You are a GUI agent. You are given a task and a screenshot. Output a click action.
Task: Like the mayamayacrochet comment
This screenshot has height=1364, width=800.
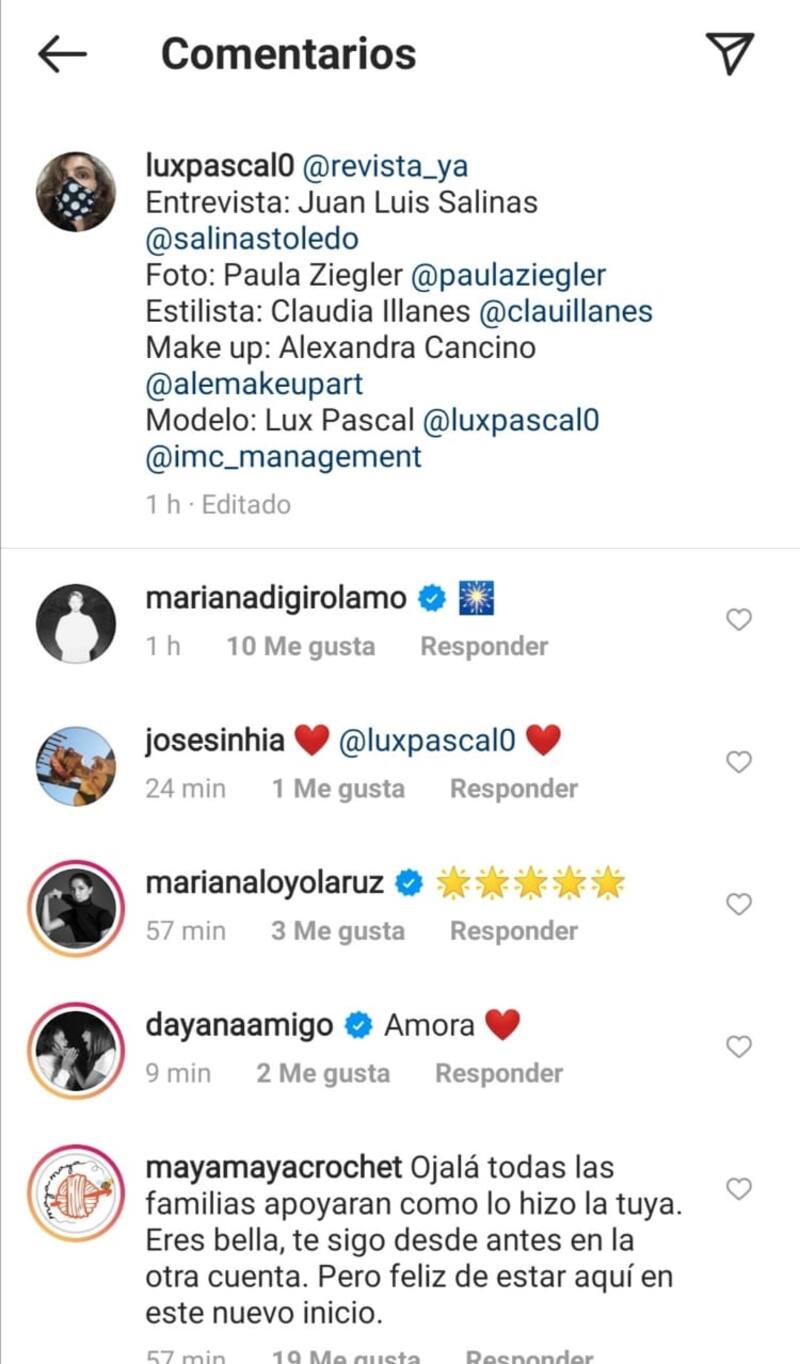coord(738,1189)
